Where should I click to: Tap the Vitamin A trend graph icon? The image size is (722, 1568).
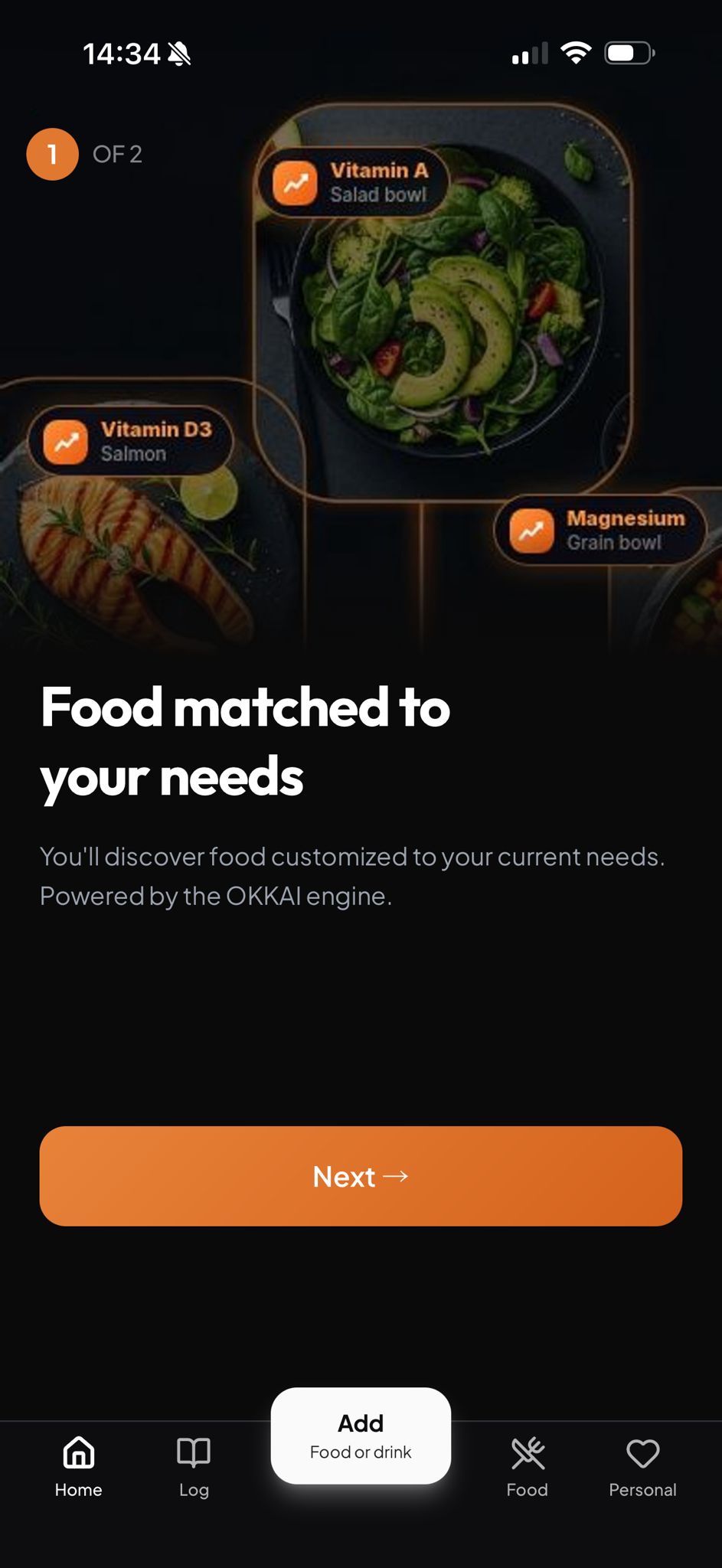(x=295, y=181)
